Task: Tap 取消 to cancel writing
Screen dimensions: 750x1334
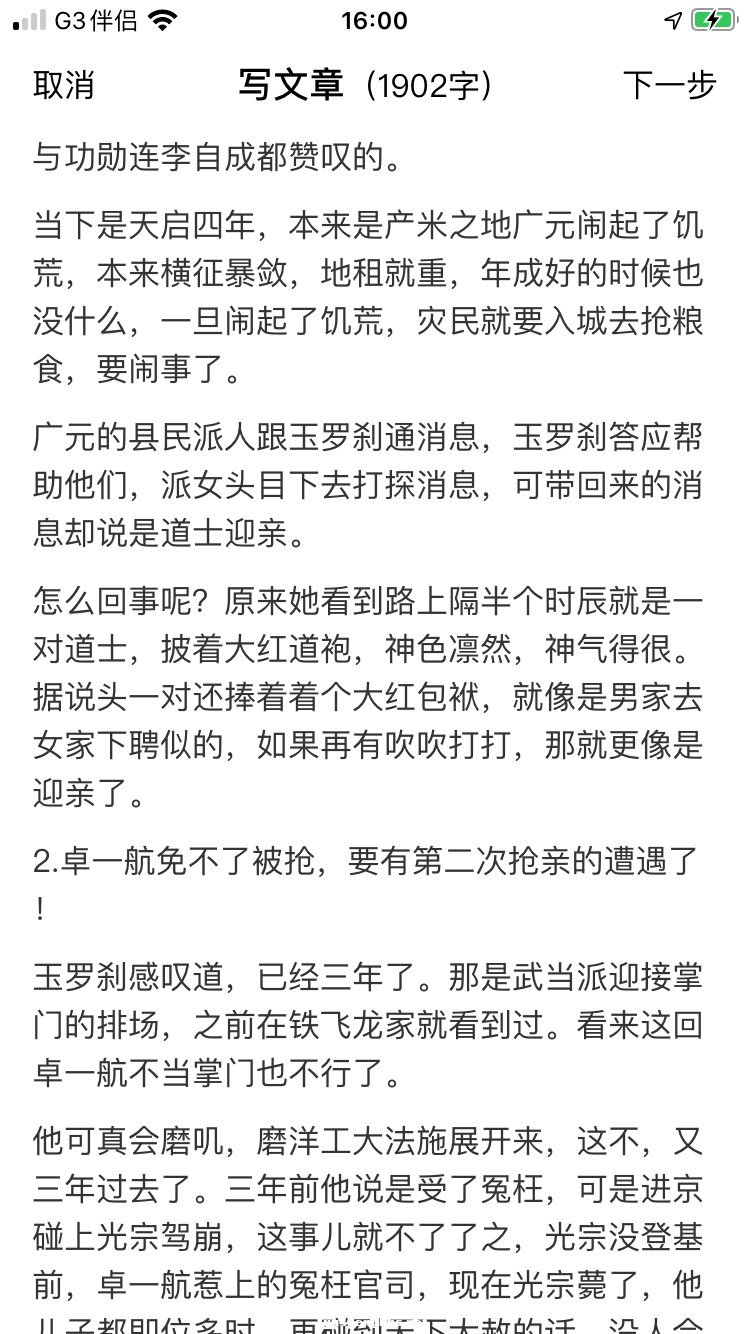Action: tap(64, 85)
